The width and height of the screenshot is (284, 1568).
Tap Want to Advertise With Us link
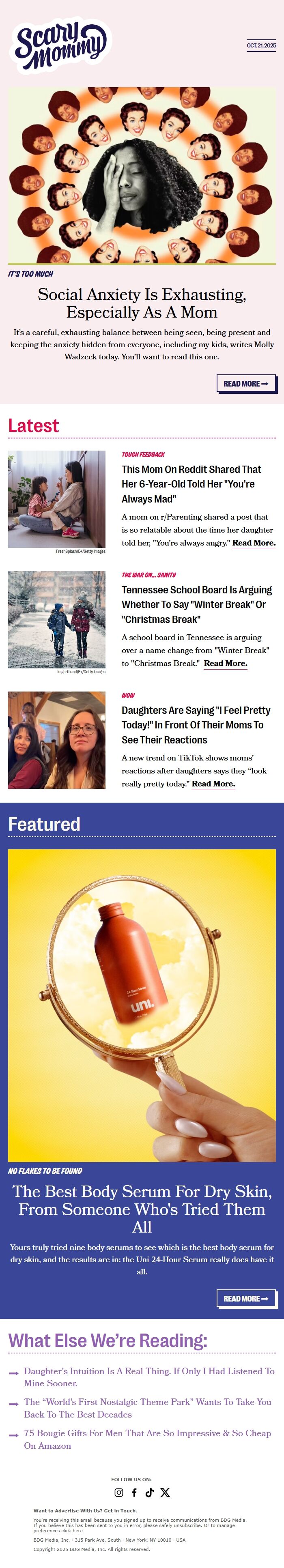(85, 1511)
